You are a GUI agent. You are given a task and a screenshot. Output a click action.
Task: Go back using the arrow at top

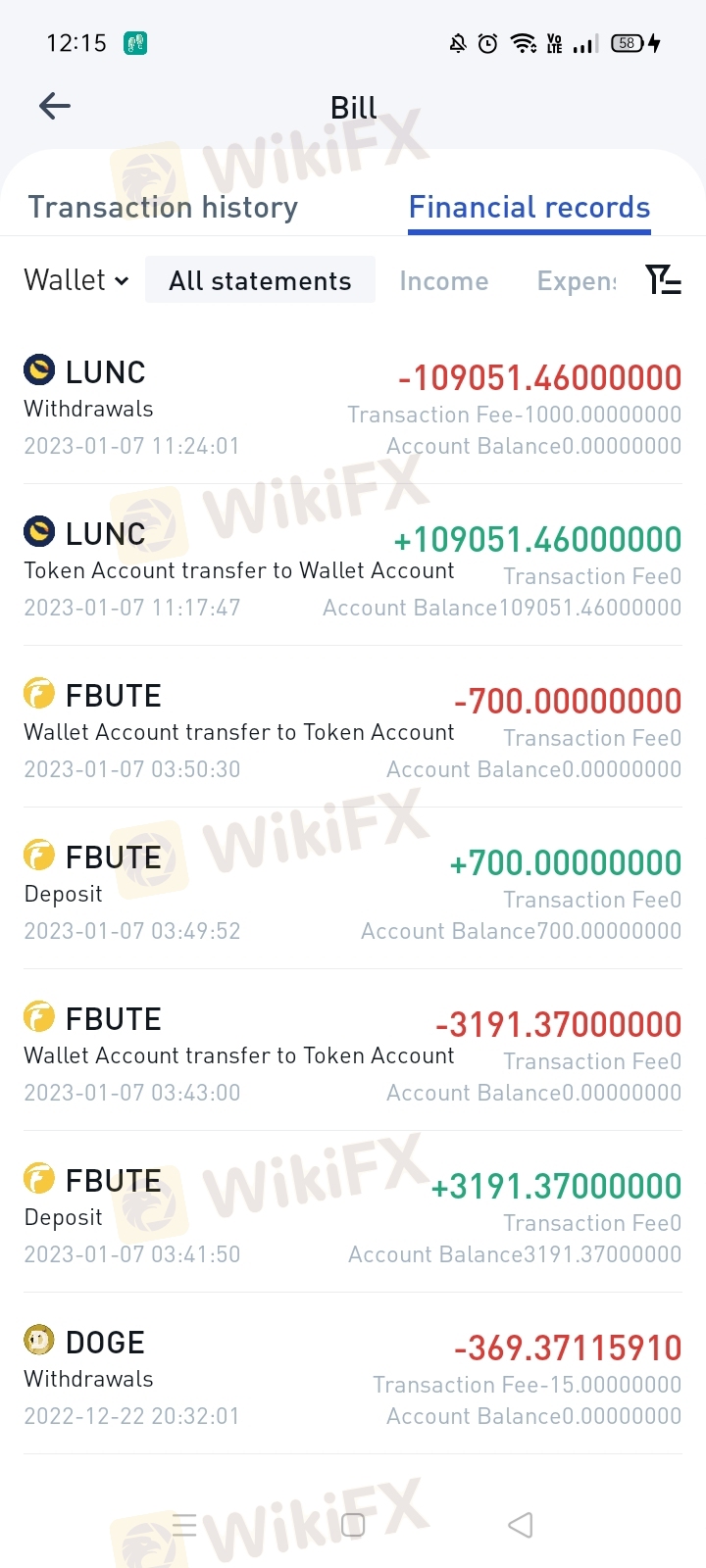pyautogui.click(x=55, y=106)
